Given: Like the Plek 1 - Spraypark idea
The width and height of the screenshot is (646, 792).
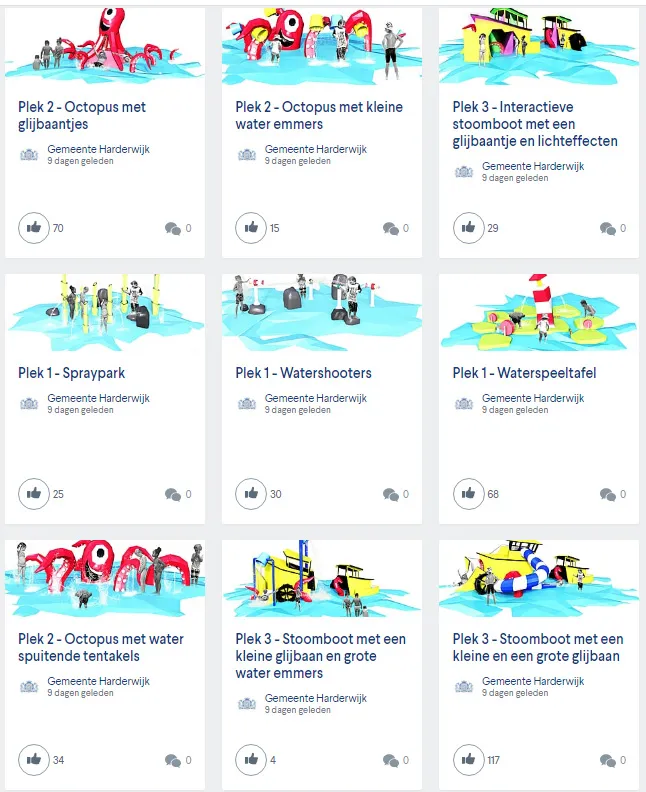Looking at the screenshot, I should coord(34,494).
